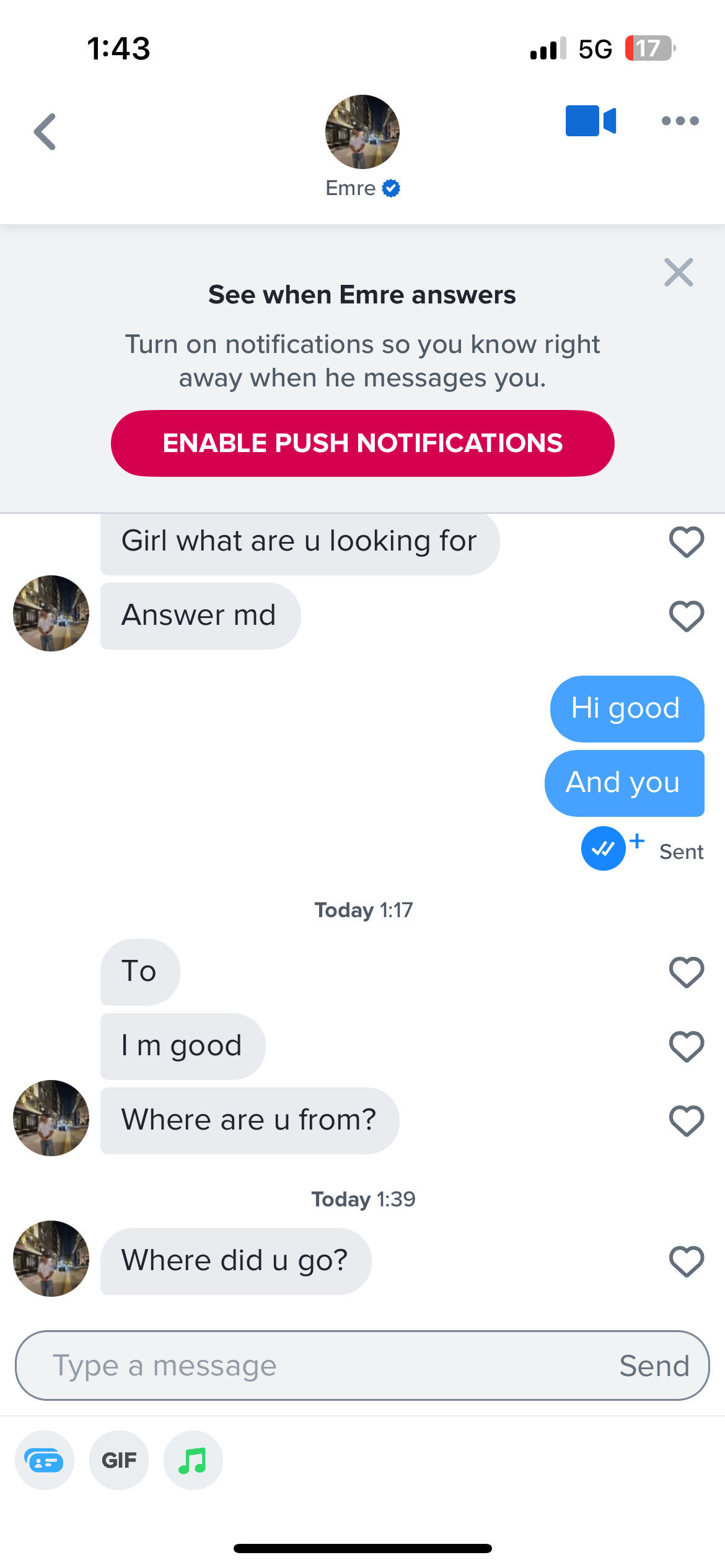
Task: Start a video call with Emre
Action: [591, 121]
